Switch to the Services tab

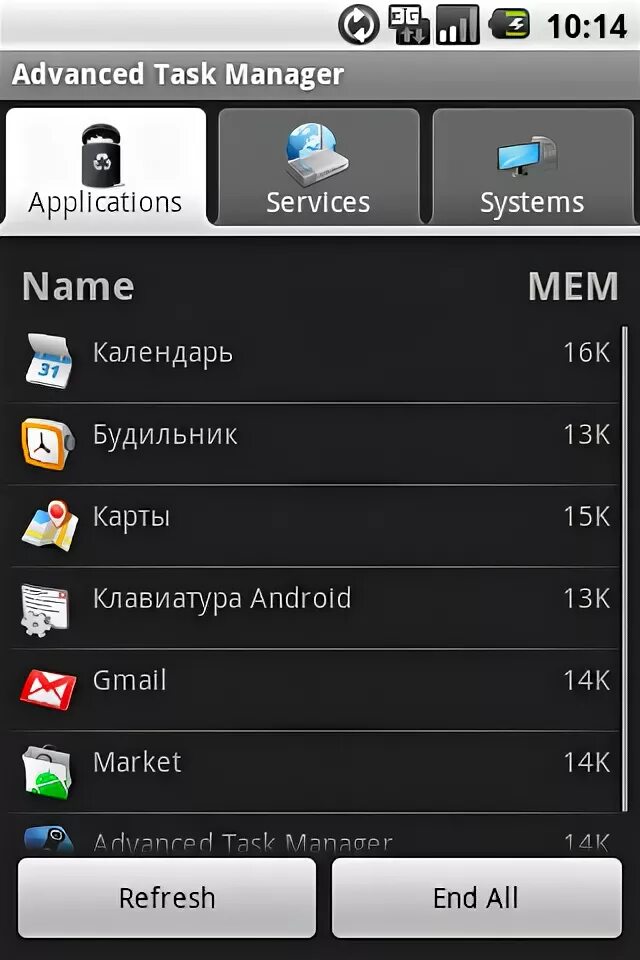coord(318,166)
